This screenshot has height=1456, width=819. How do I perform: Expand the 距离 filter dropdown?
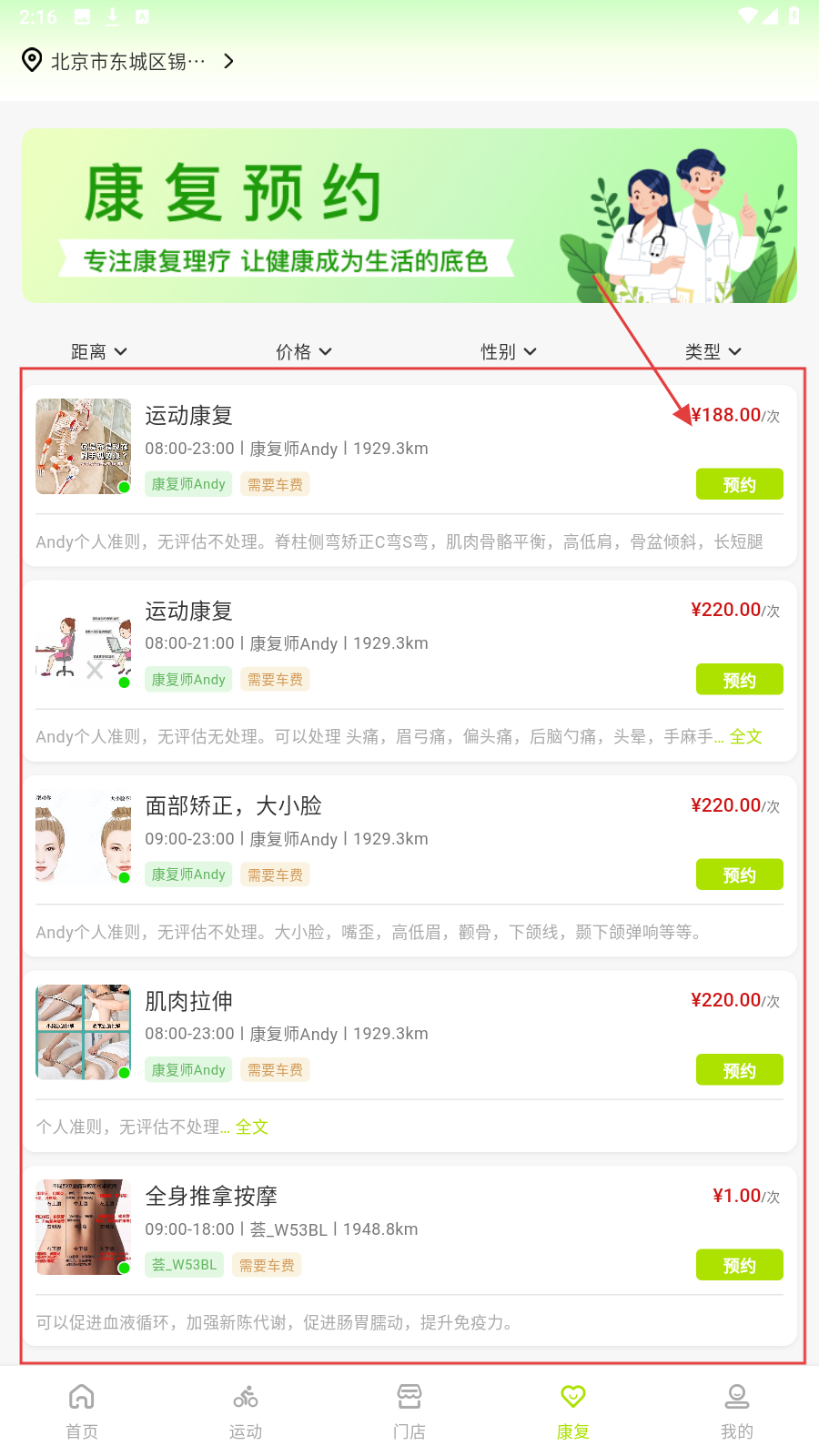point(98,352)
